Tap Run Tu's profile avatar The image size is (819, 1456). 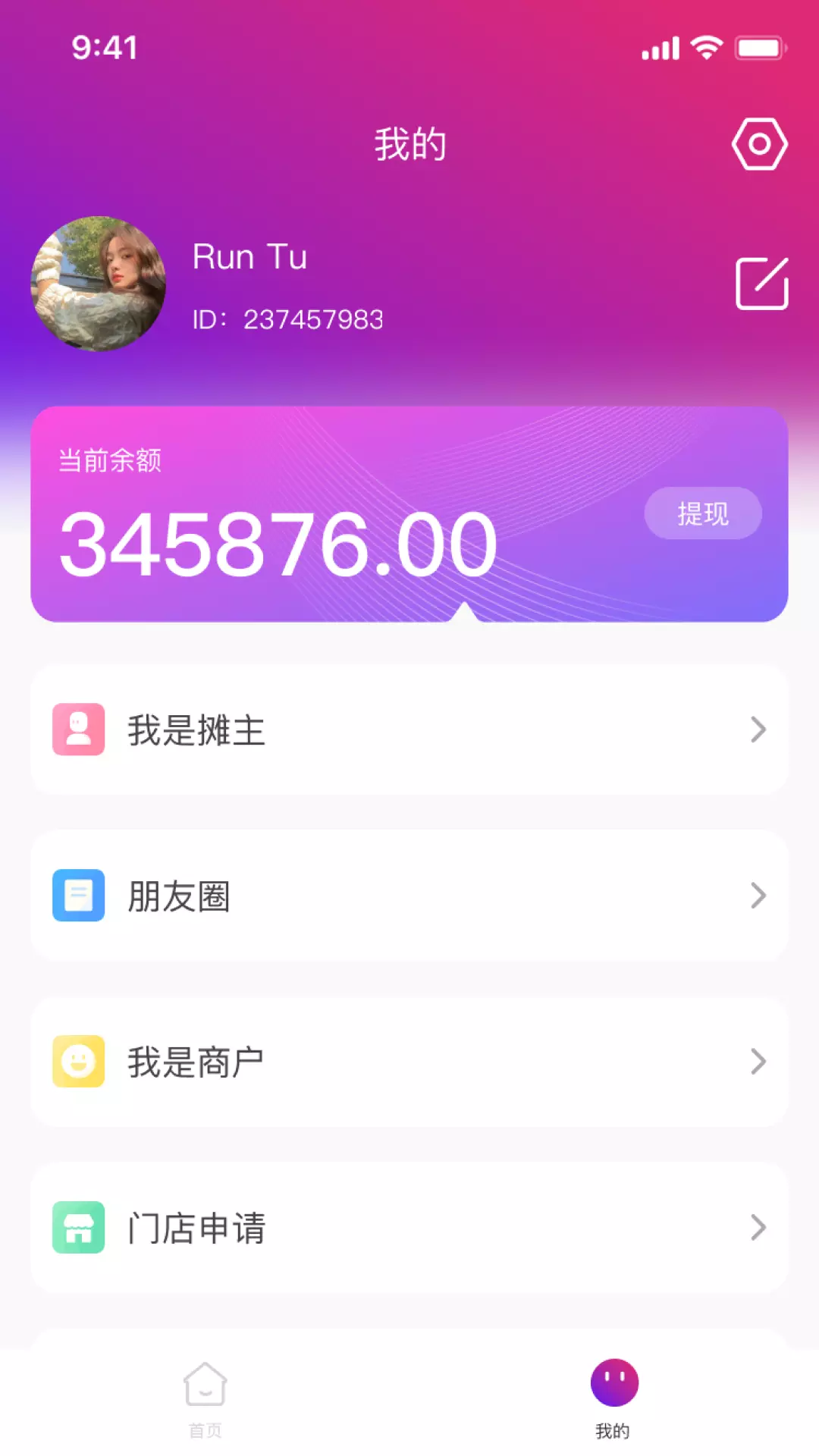tap(99, 284)
